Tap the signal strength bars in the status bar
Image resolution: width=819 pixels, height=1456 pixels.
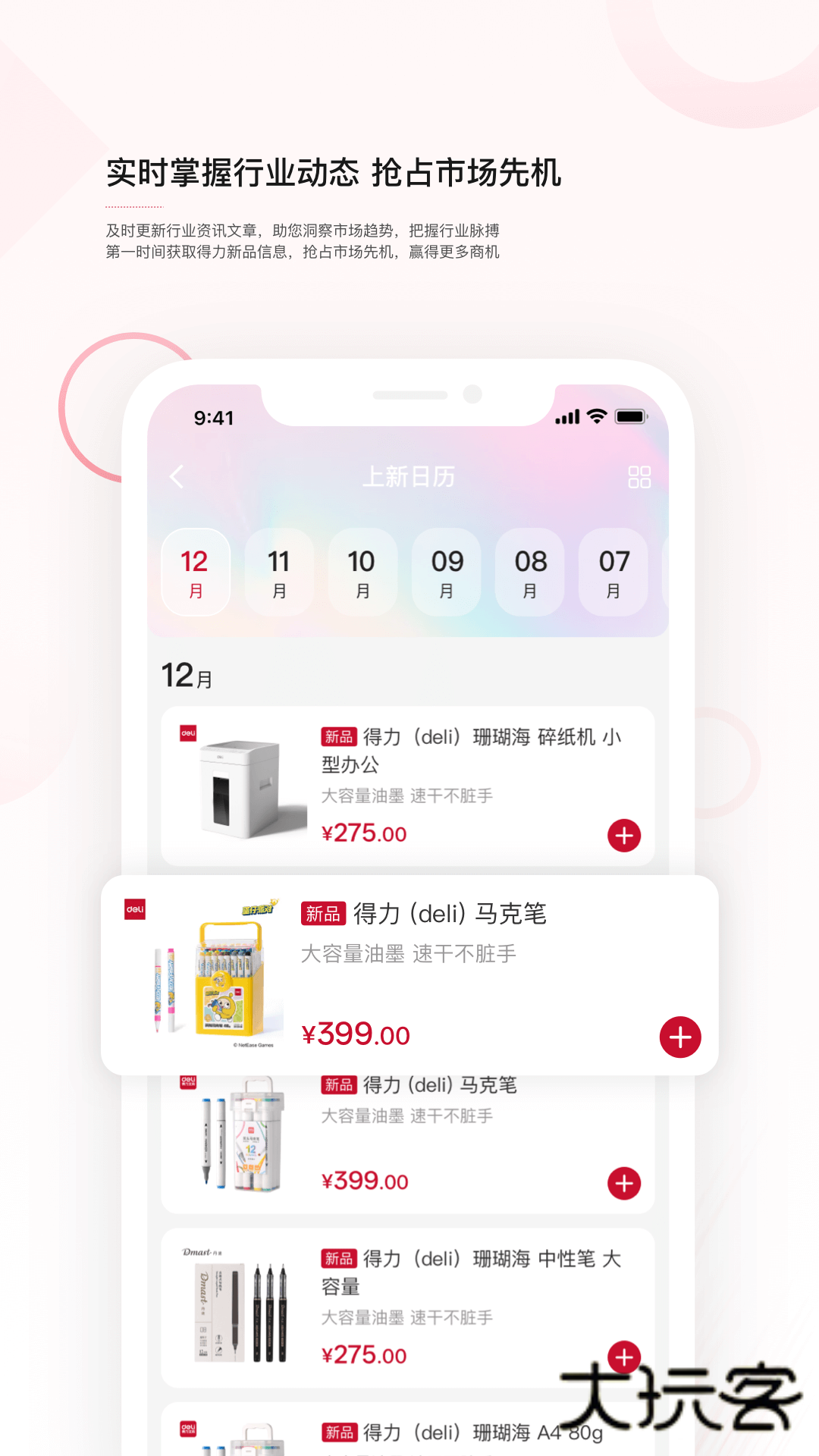(567, 416)
